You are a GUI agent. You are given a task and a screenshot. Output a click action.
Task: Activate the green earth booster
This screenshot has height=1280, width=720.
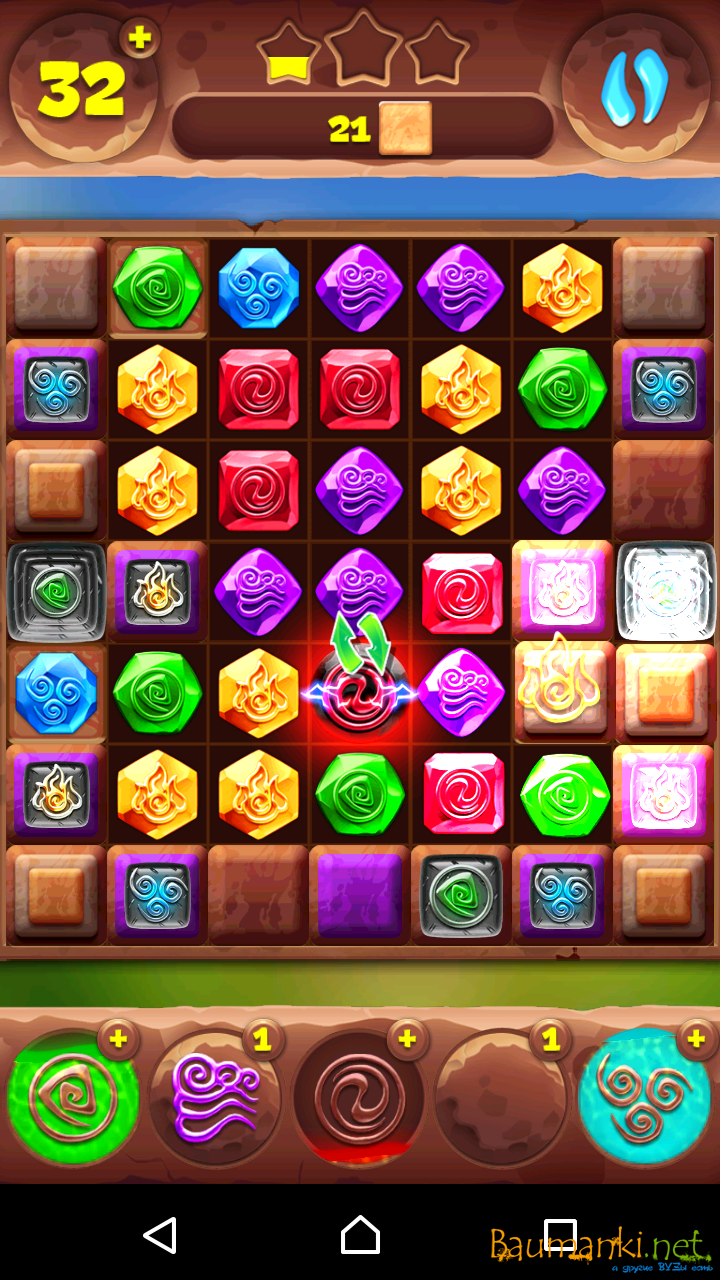pyautogui.click(x=70, y=1097)
